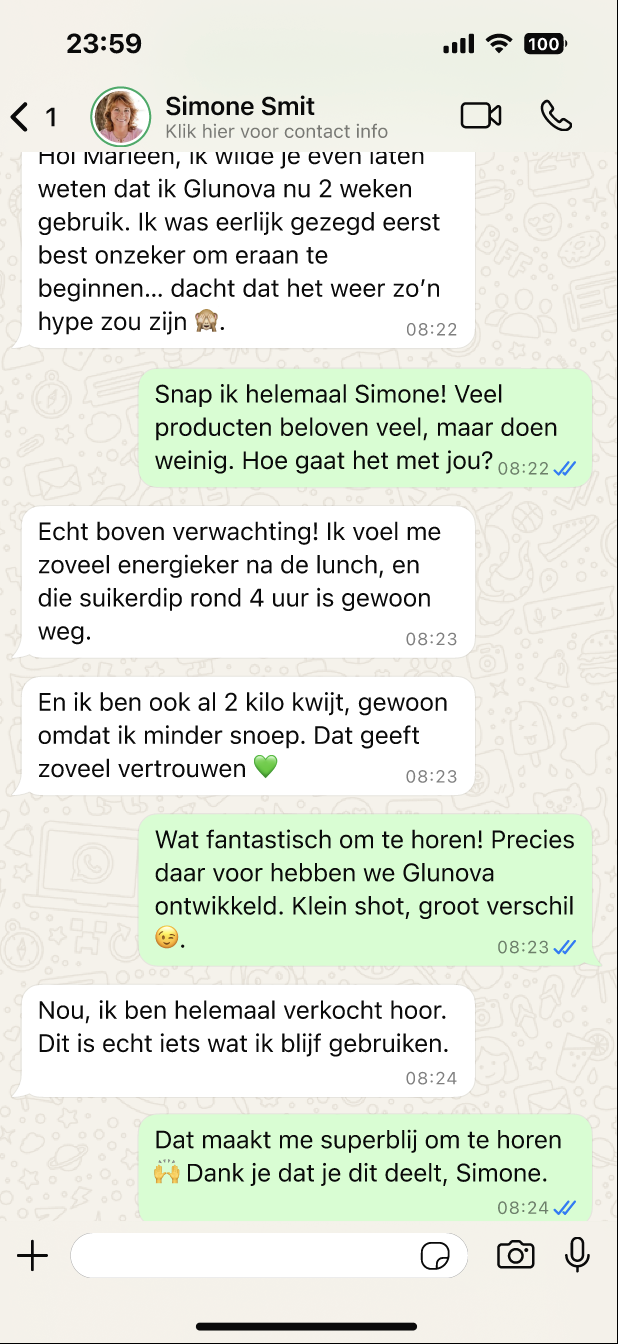View Simone Smit's profile photo
Screen dimensions: 618x1344
(121, 117)
